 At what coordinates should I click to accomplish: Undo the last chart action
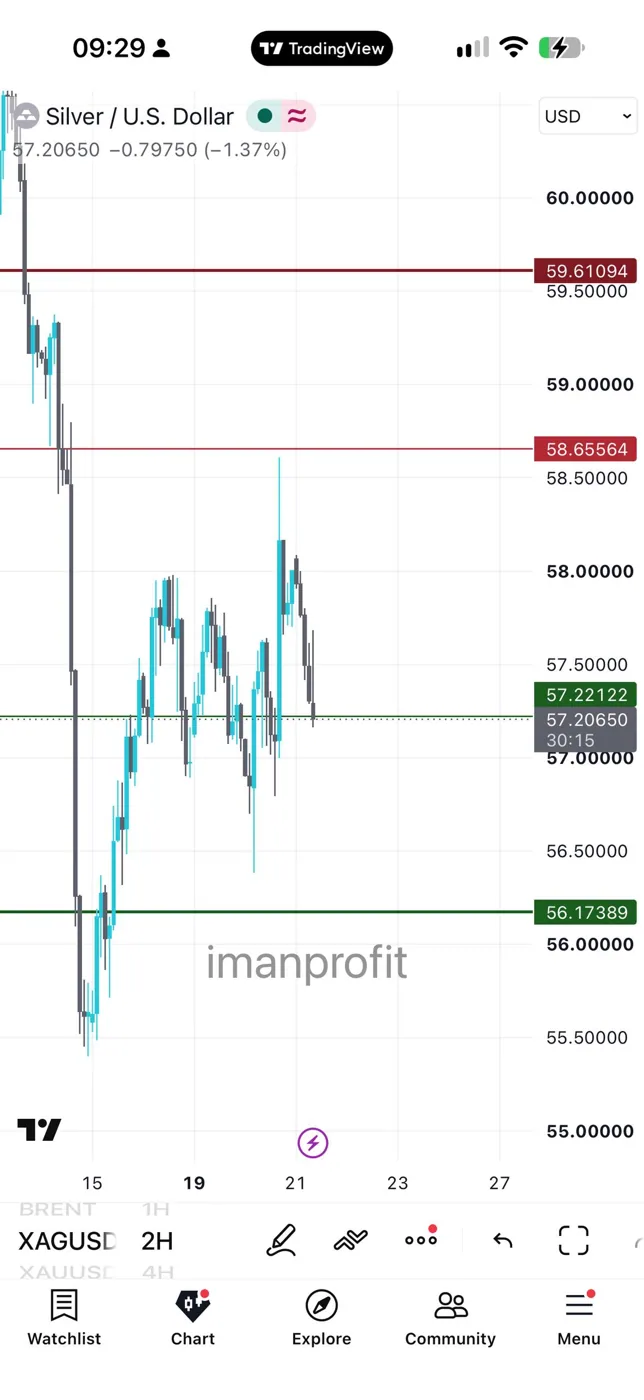pyautogui.click(x=503, y=1241)
